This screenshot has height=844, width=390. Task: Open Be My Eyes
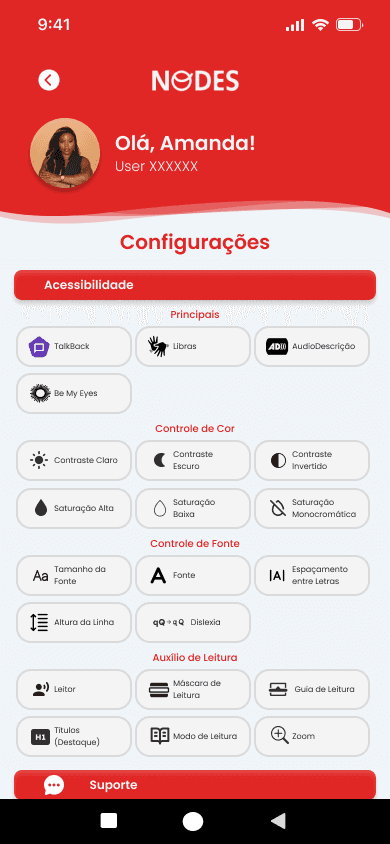(x=74, y=393)
